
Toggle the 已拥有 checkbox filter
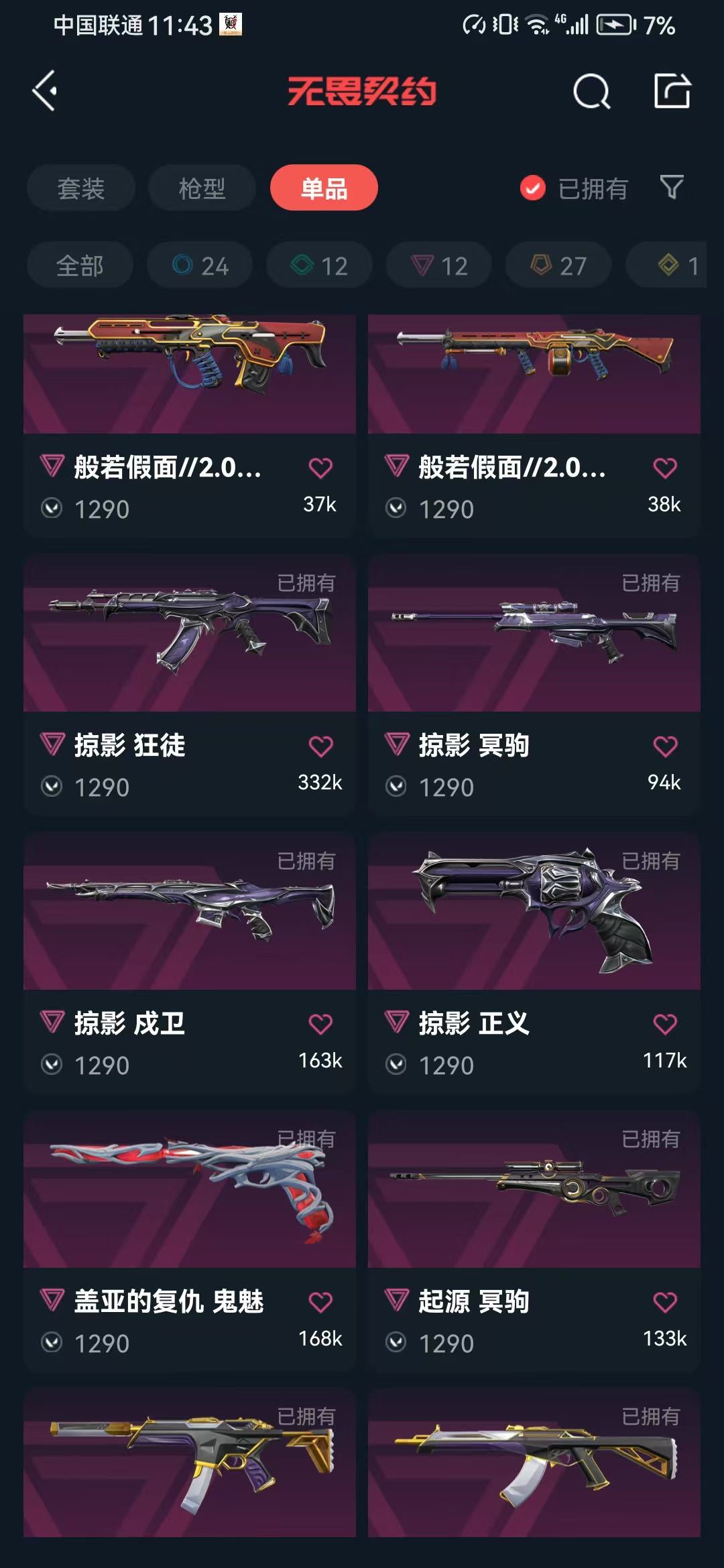(x=574, y=188)
